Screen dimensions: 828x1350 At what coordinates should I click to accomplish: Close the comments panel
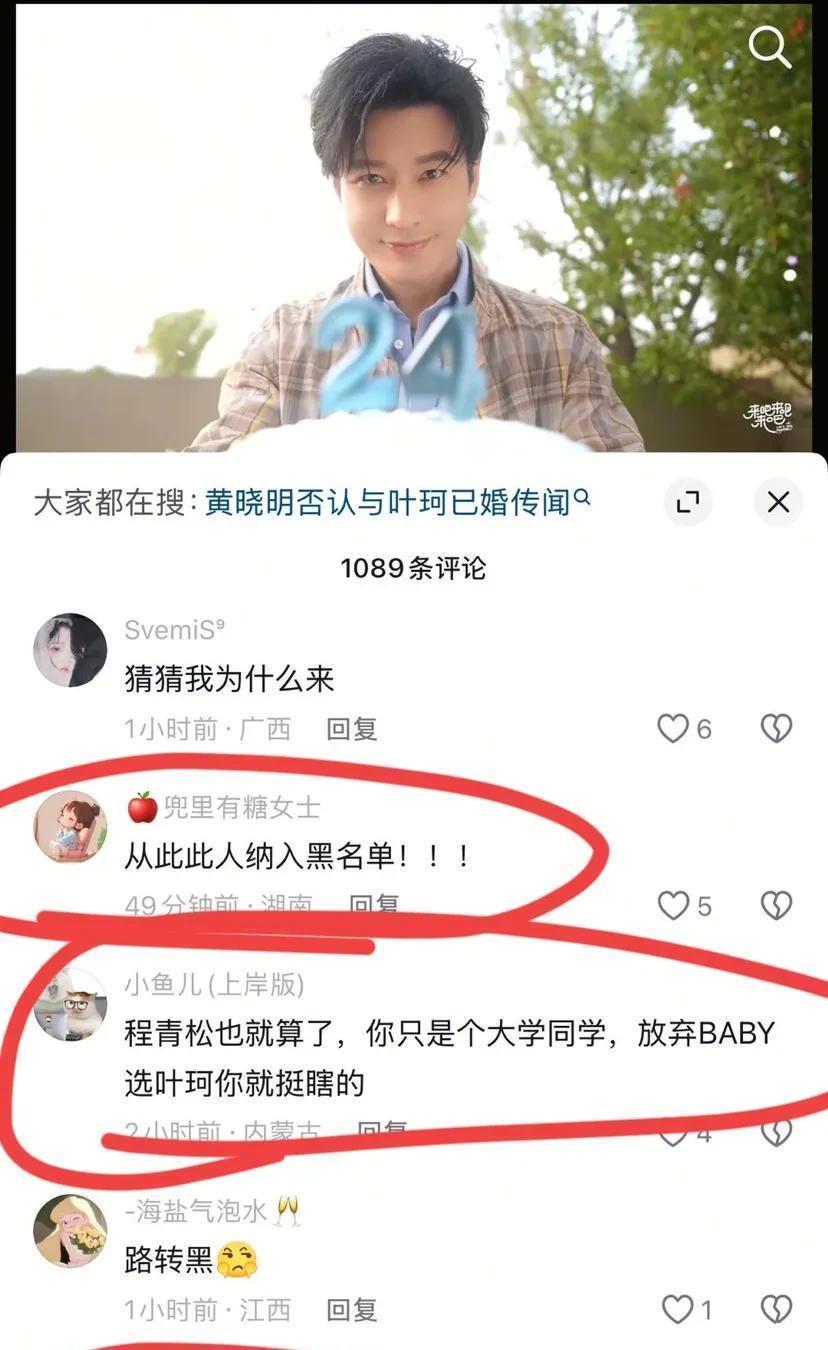tap(778, 503)
